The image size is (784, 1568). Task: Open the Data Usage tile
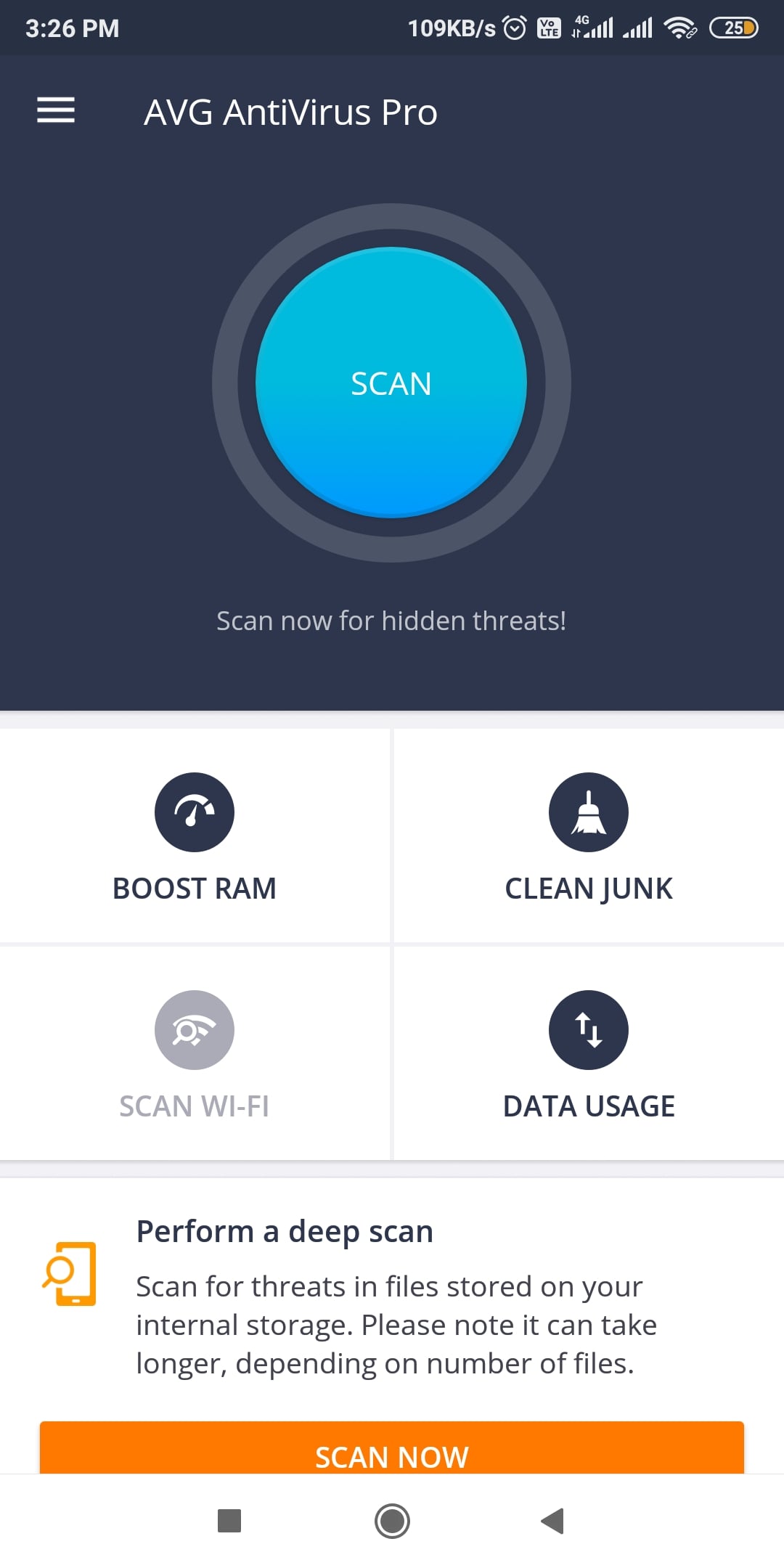coord(589,1053)
